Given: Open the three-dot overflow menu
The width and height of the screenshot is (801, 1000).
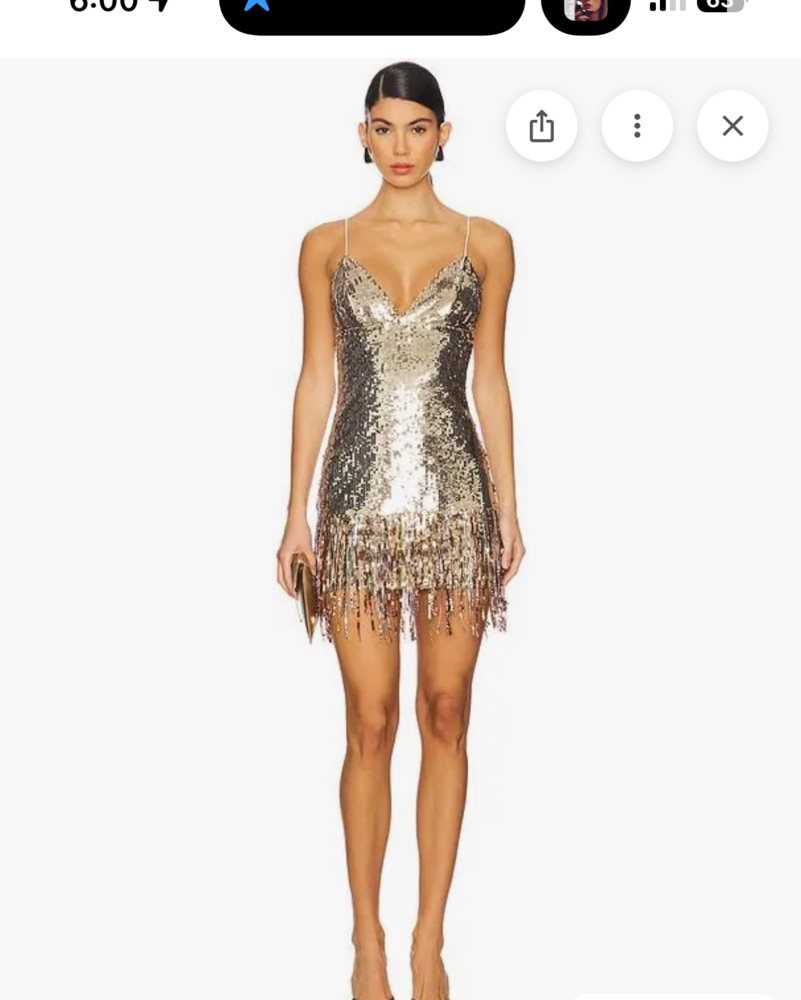Looking at the screenshot, I should [637, 126].
